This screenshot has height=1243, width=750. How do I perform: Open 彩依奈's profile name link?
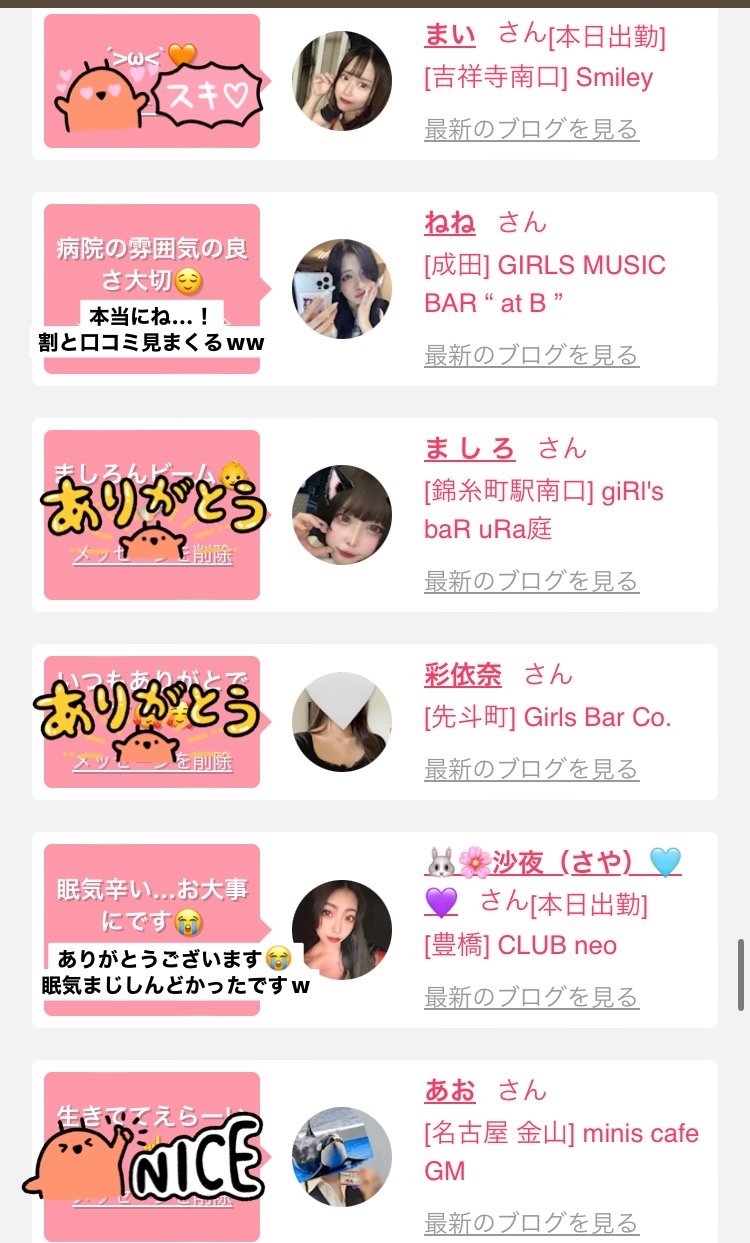[x=463, y=674]
